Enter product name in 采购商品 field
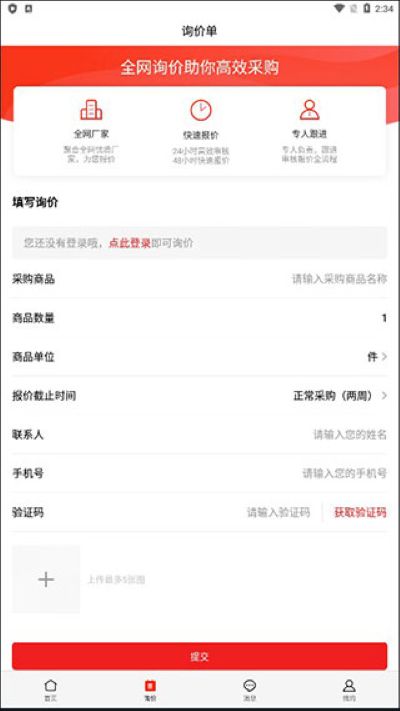 pyautogui.click(x=200, y=279)
